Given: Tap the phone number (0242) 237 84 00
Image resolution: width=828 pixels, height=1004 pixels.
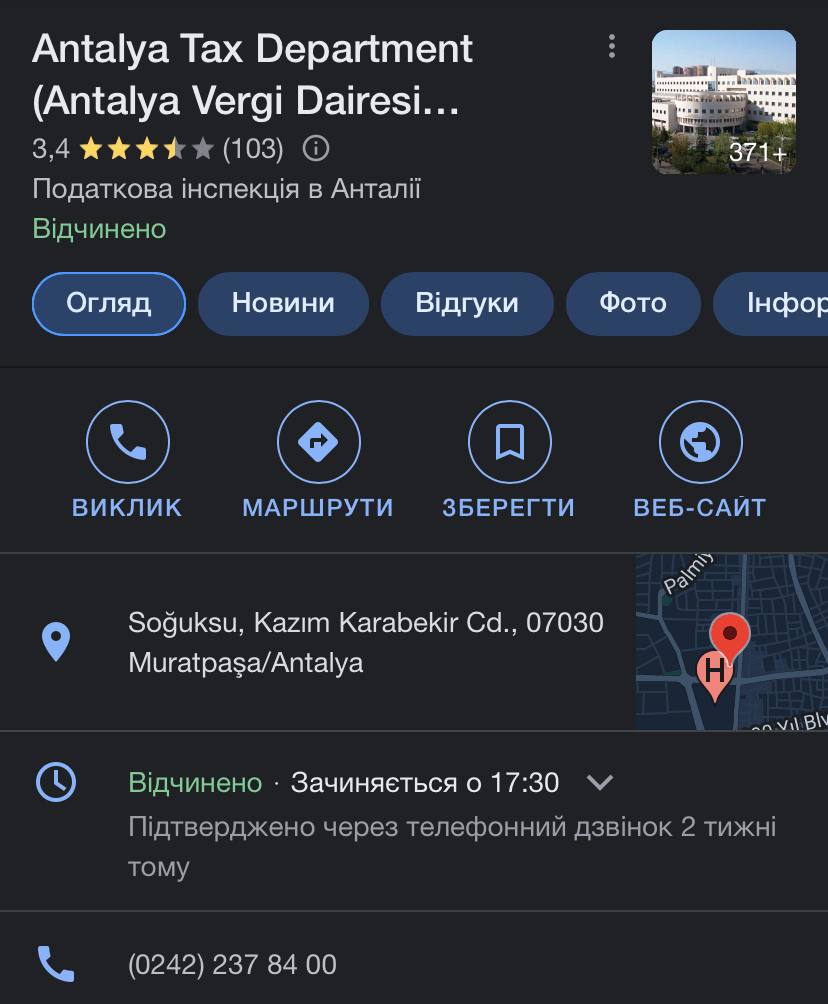Looking at the screenshot, I should click(x=232, y=965).
